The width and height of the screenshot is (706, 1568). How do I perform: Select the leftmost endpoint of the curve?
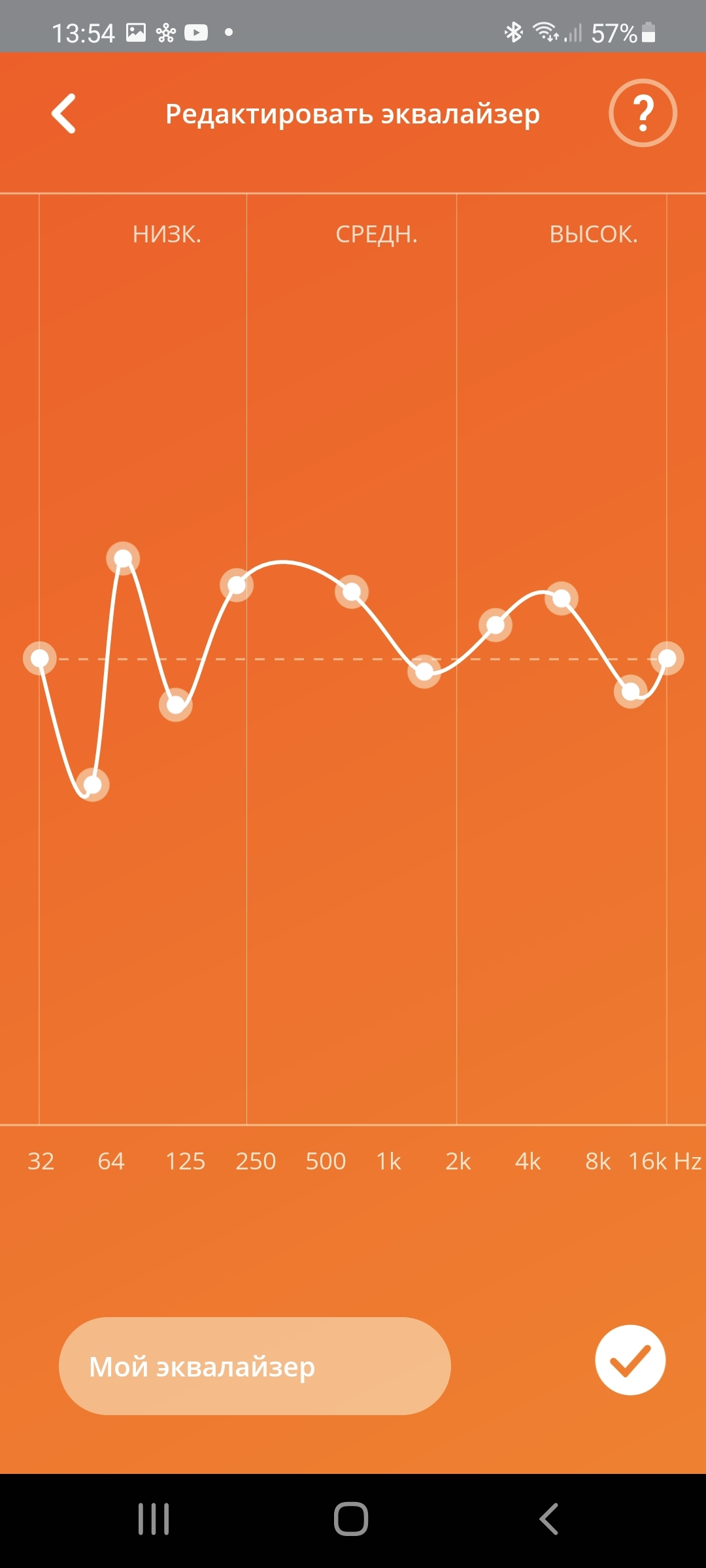click(40, 658)
